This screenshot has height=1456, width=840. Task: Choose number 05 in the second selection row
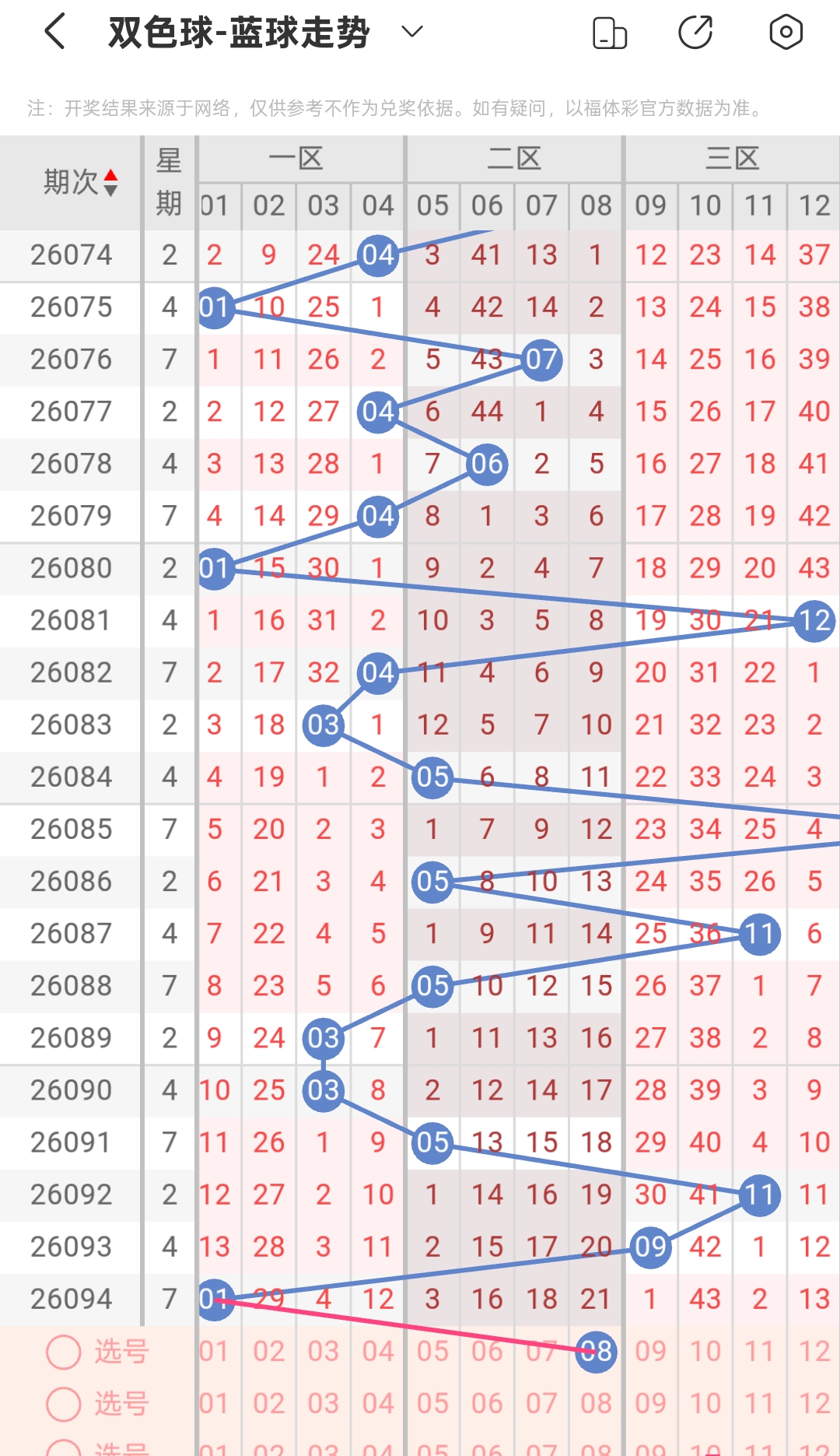coord(432,1404)
